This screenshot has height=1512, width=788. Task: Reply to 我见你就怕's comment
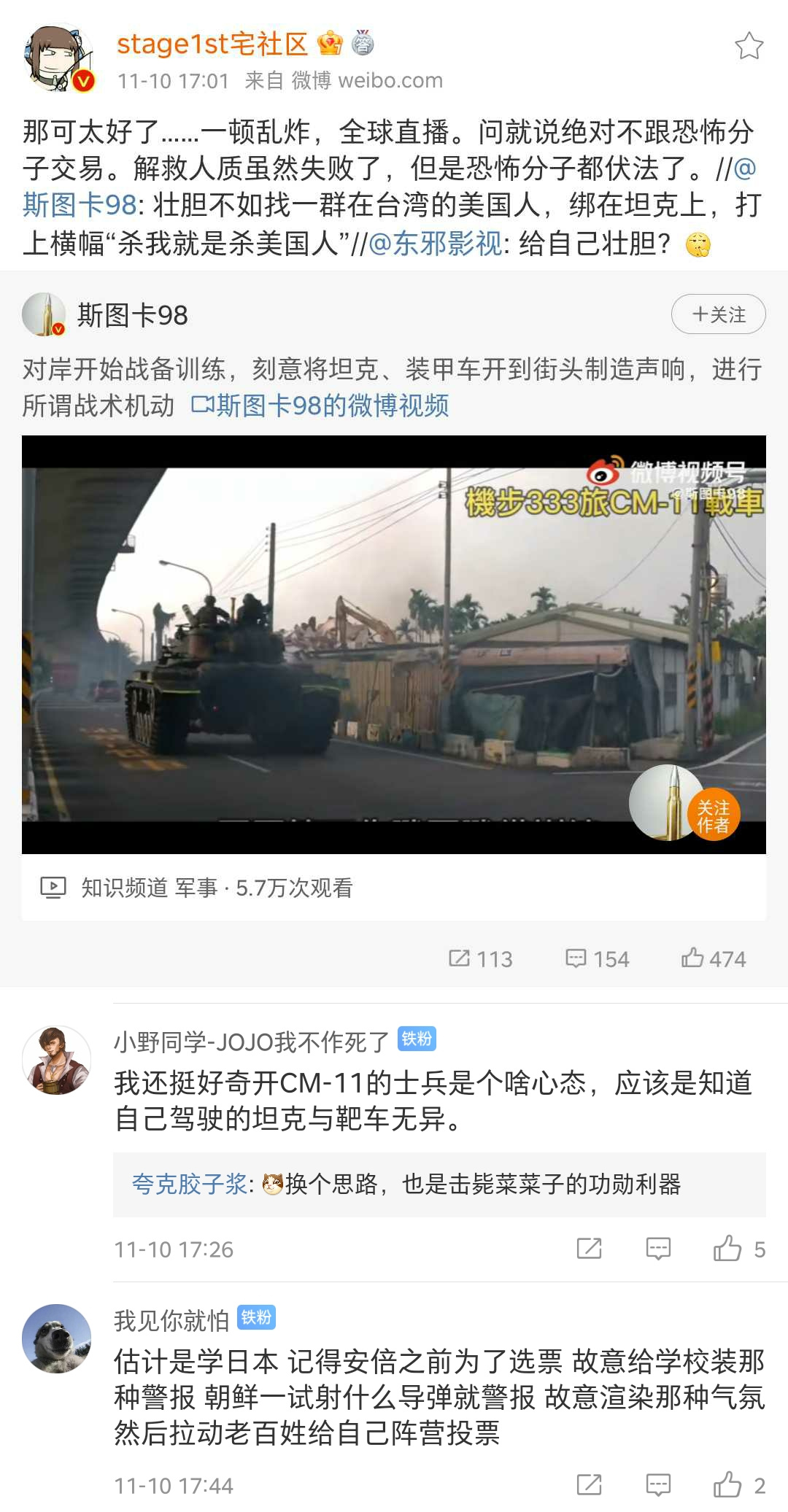(658, 1485)
